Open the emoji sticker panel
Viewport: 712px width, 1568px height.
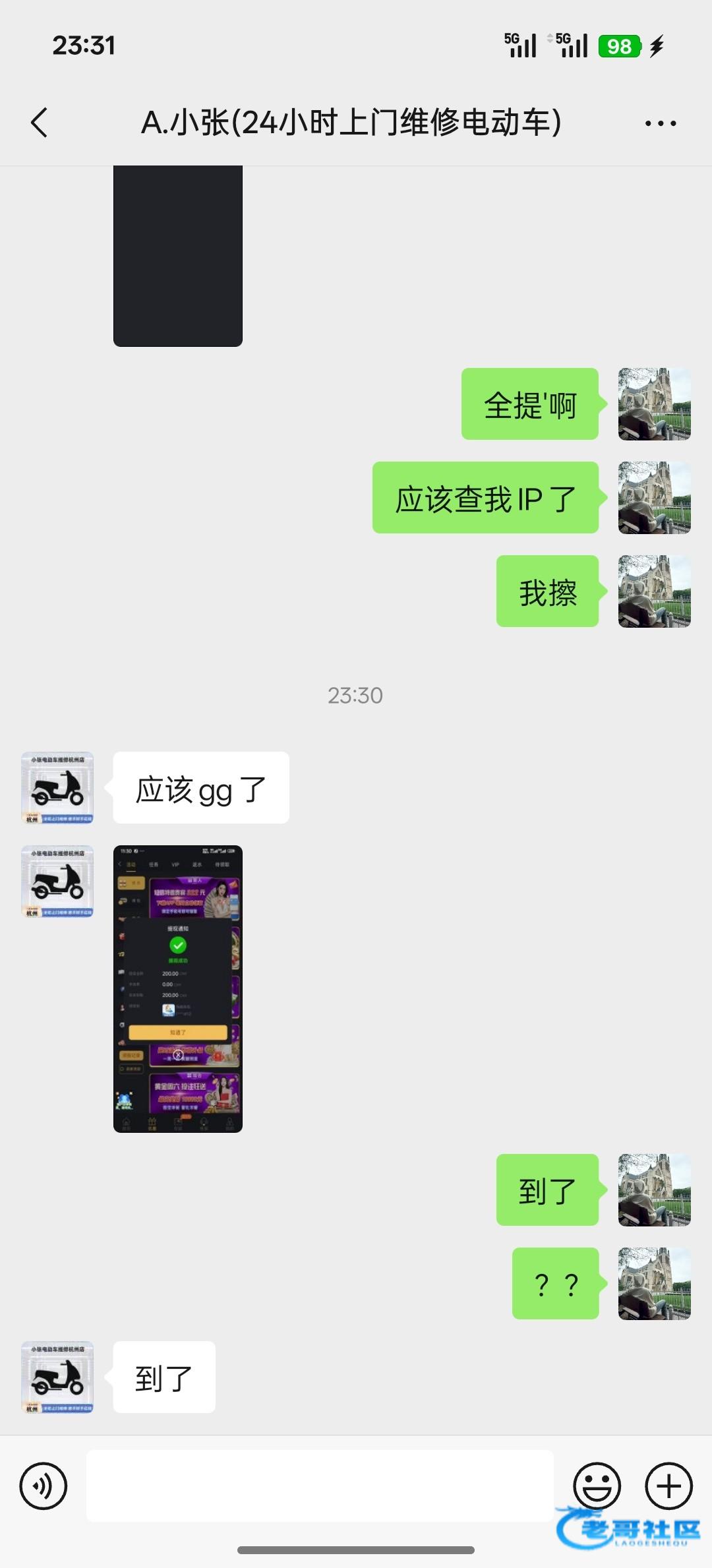(x=597, y=1486)
